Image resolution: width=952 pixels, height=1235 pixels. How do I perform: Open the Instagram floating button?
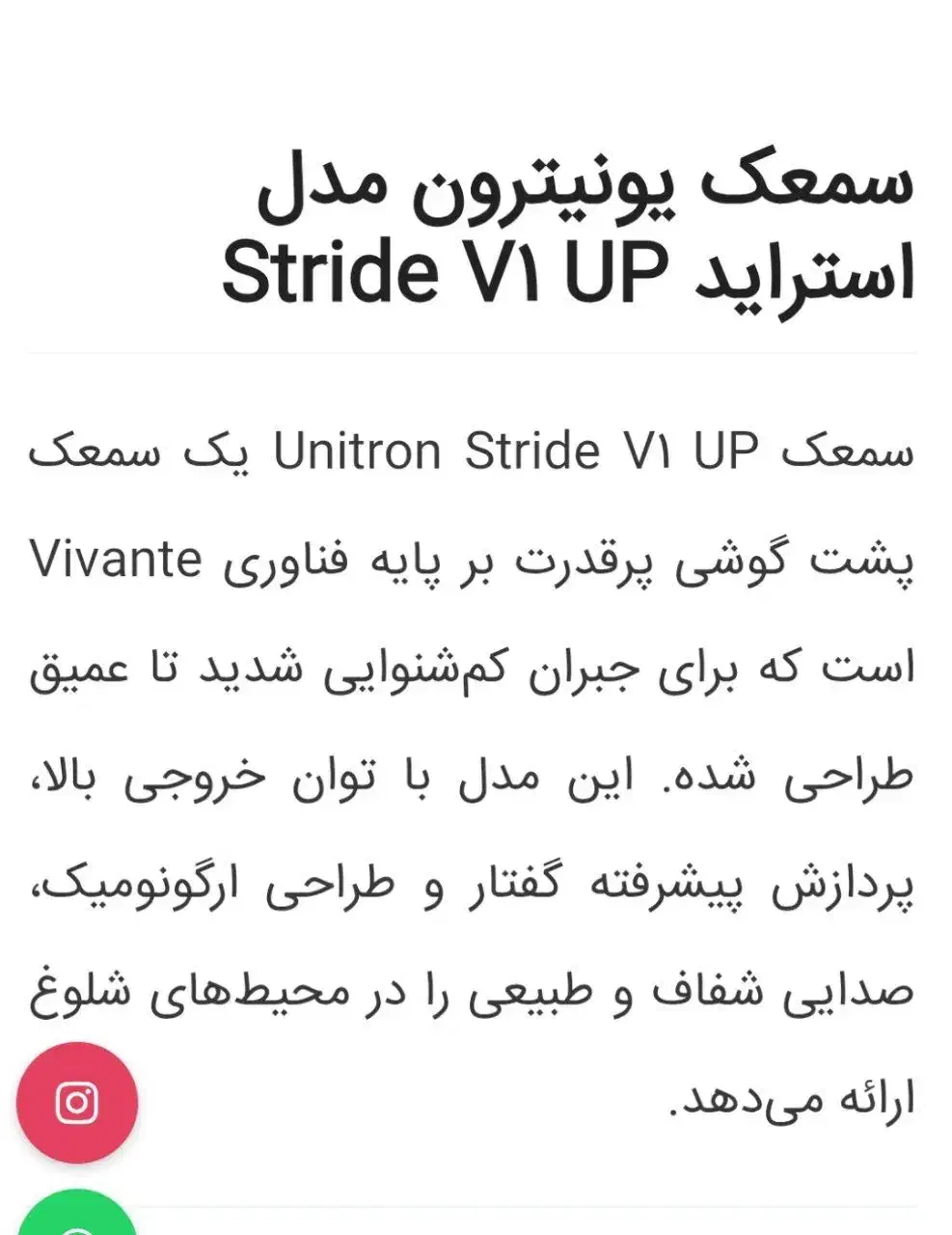(x=77, y=1103)
